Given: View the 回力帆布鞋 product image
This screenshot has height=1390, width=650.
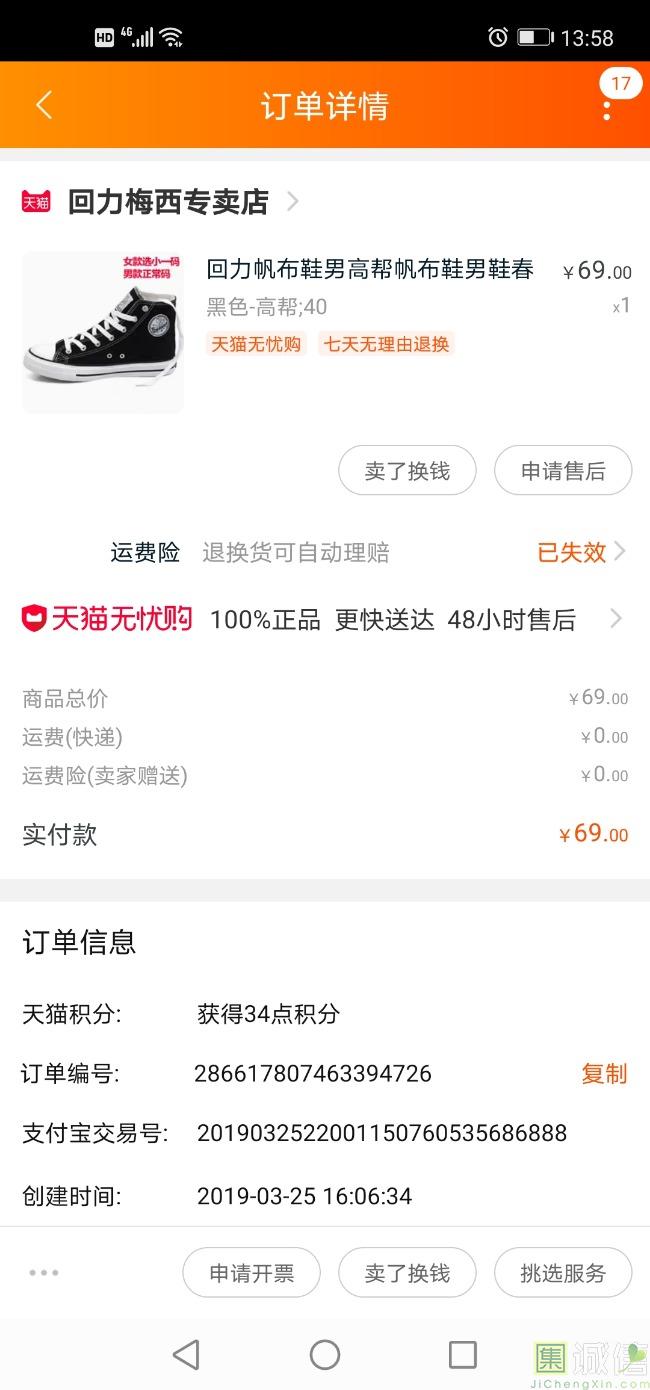Looking at the screenshot, I should [103, 332].
